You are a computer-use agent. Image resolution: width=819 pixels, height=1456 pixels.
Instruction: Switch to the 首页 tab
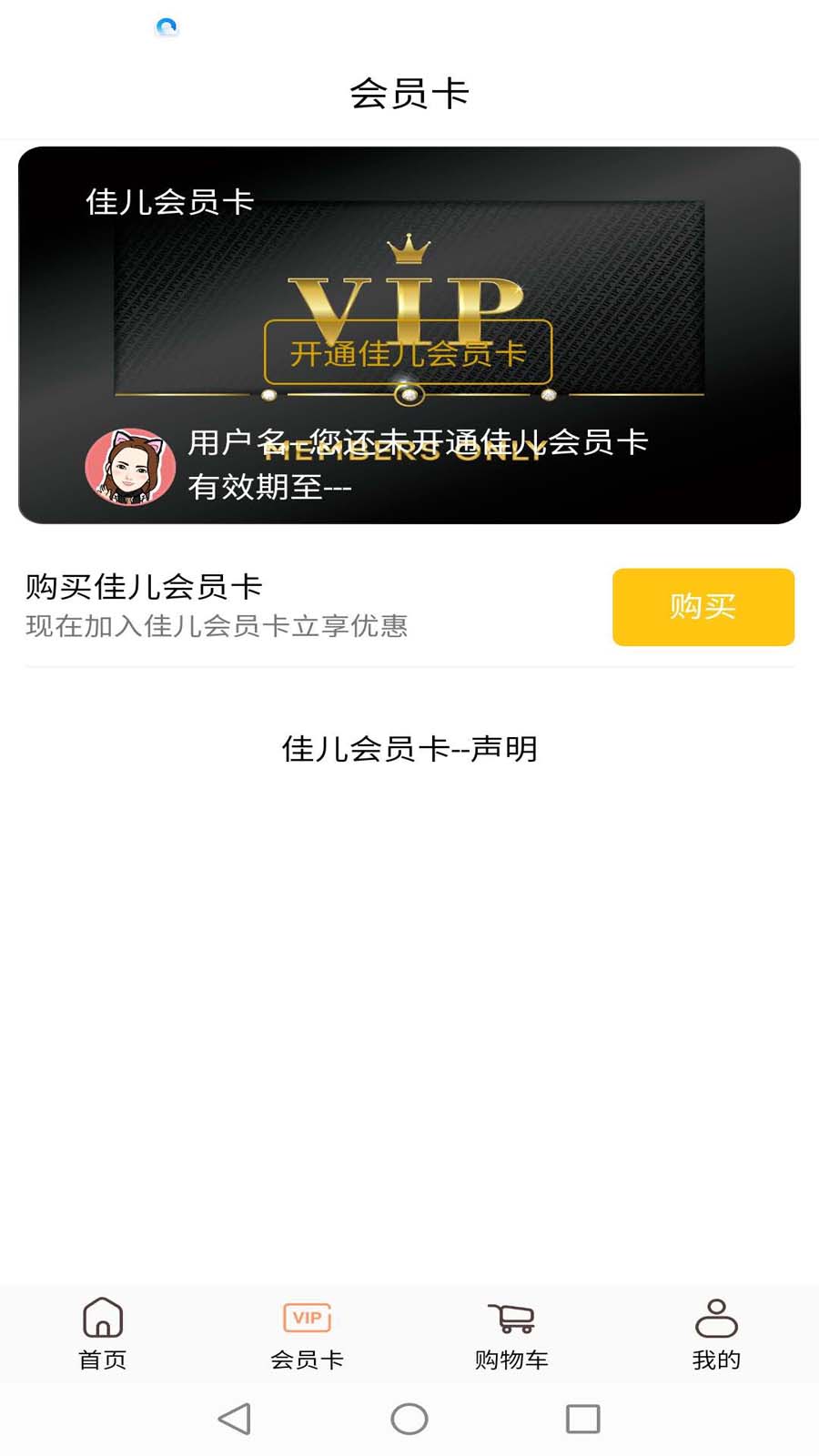[x=102, y=1334]
